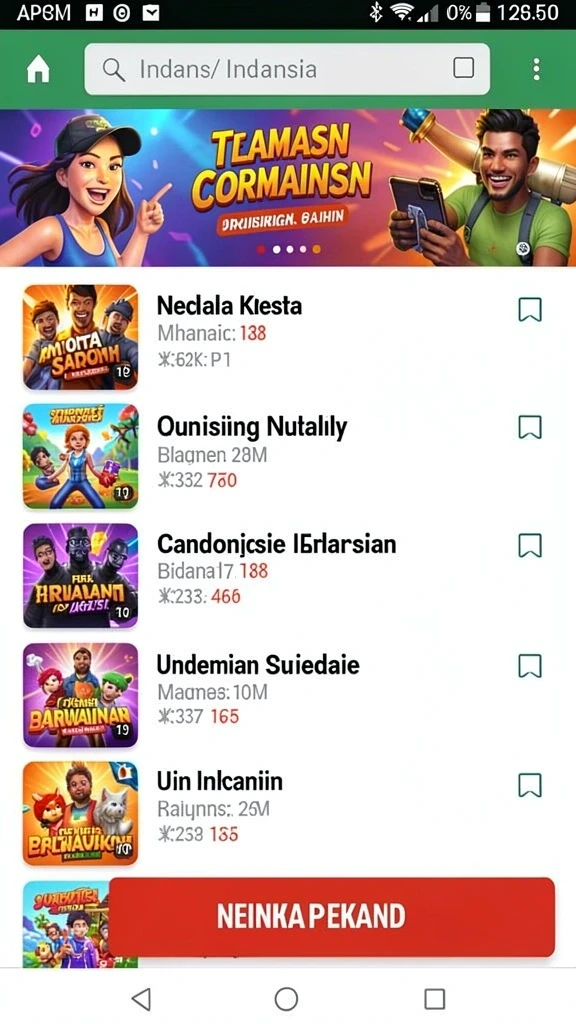Open the Tlamasn Cormainsn promo banner
The image size is (576, 1024).
[x=288, y=187]
